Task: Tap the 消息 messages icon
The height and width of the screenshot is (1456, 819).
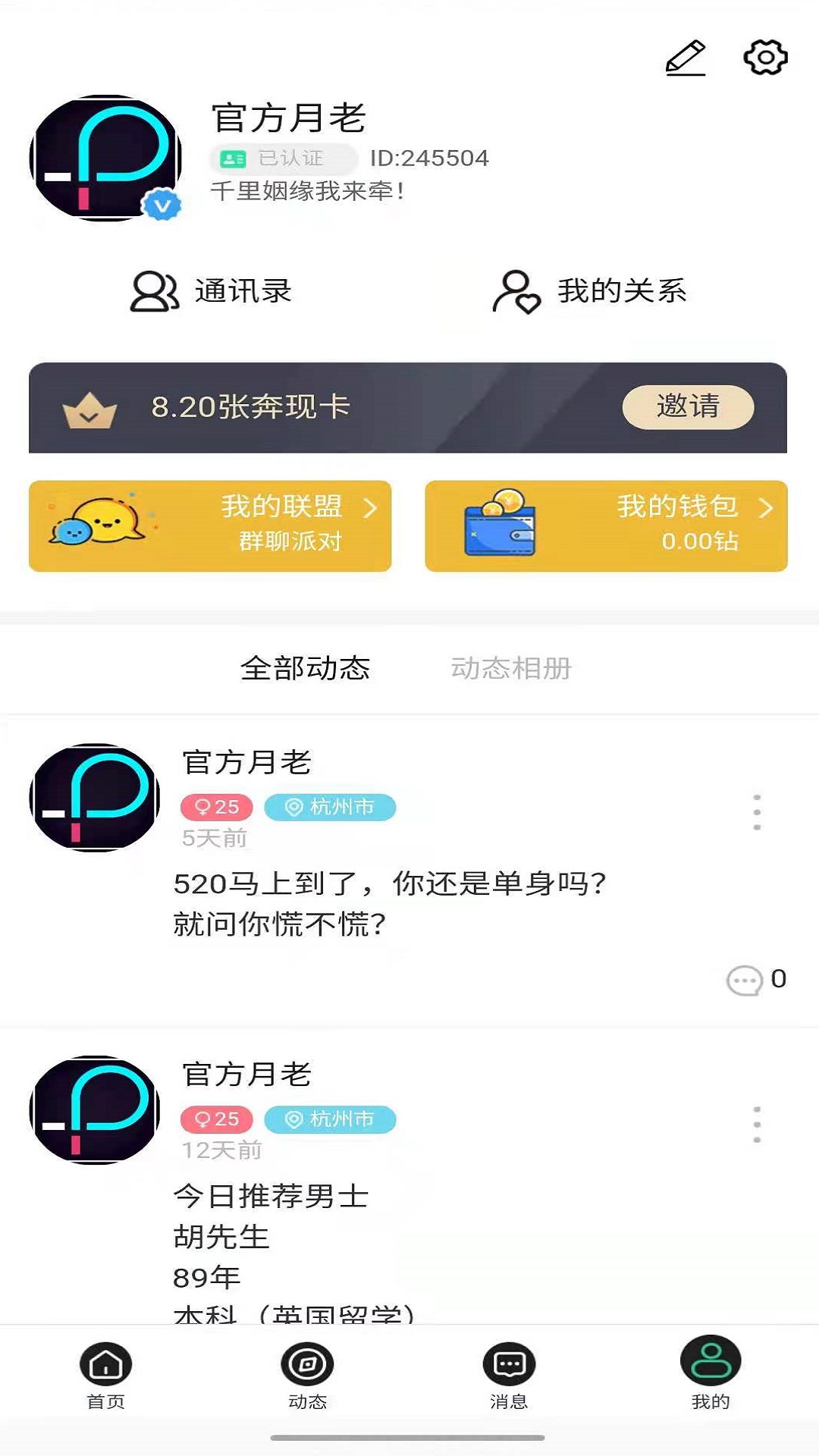Action: coord(510,1363)
